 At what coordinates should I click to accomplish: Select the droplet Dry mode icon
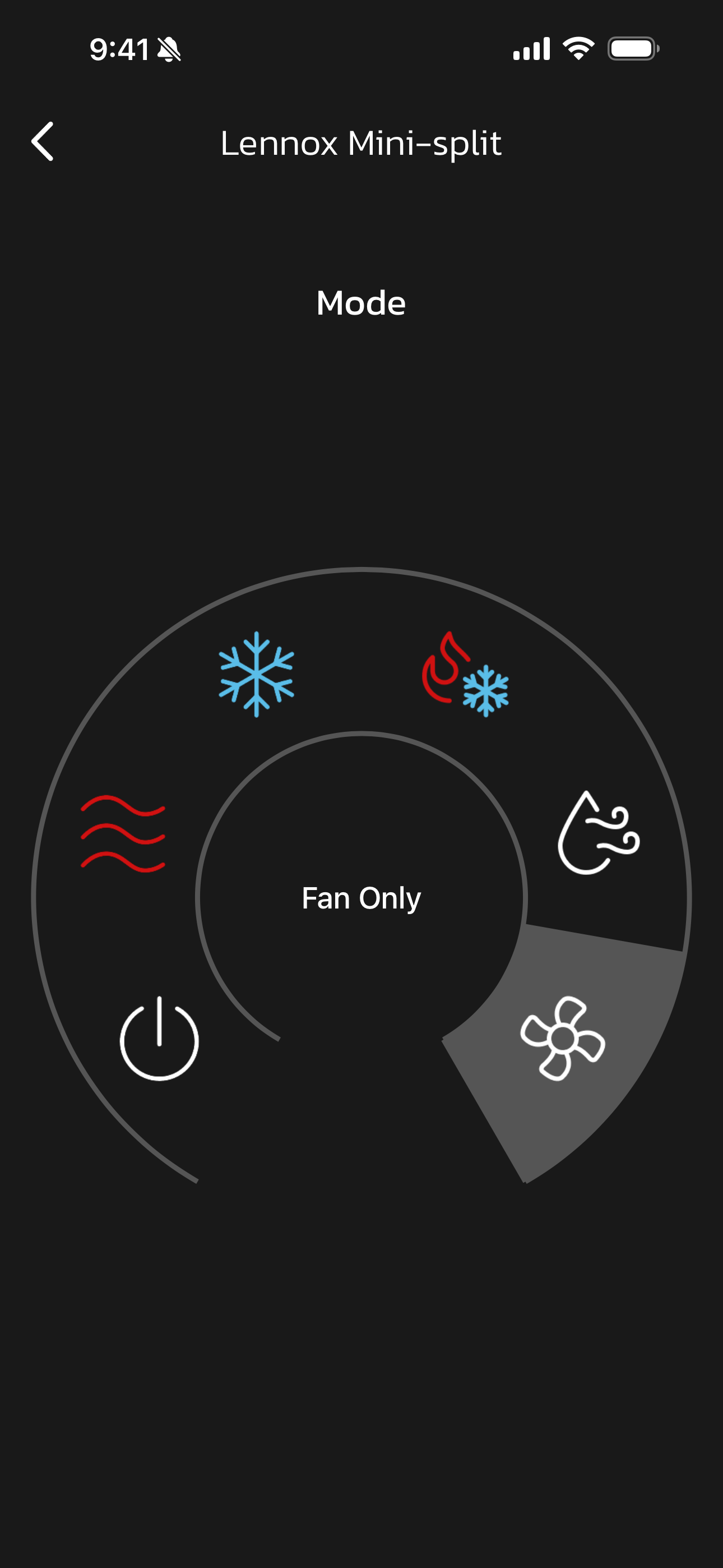click(x=598, y=834)
